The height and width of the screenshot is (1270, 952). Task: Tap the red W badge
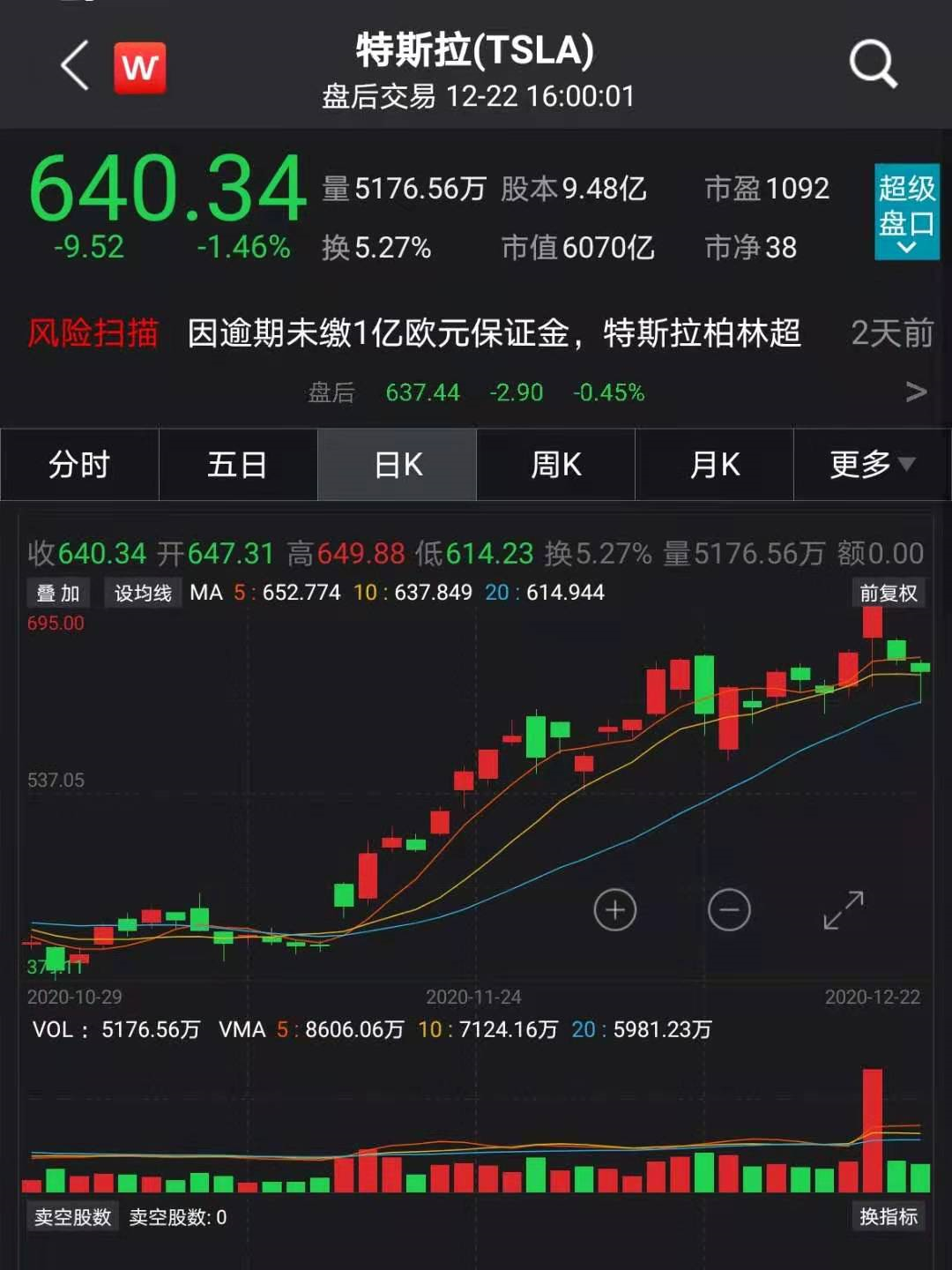click(x=140, y=67)
